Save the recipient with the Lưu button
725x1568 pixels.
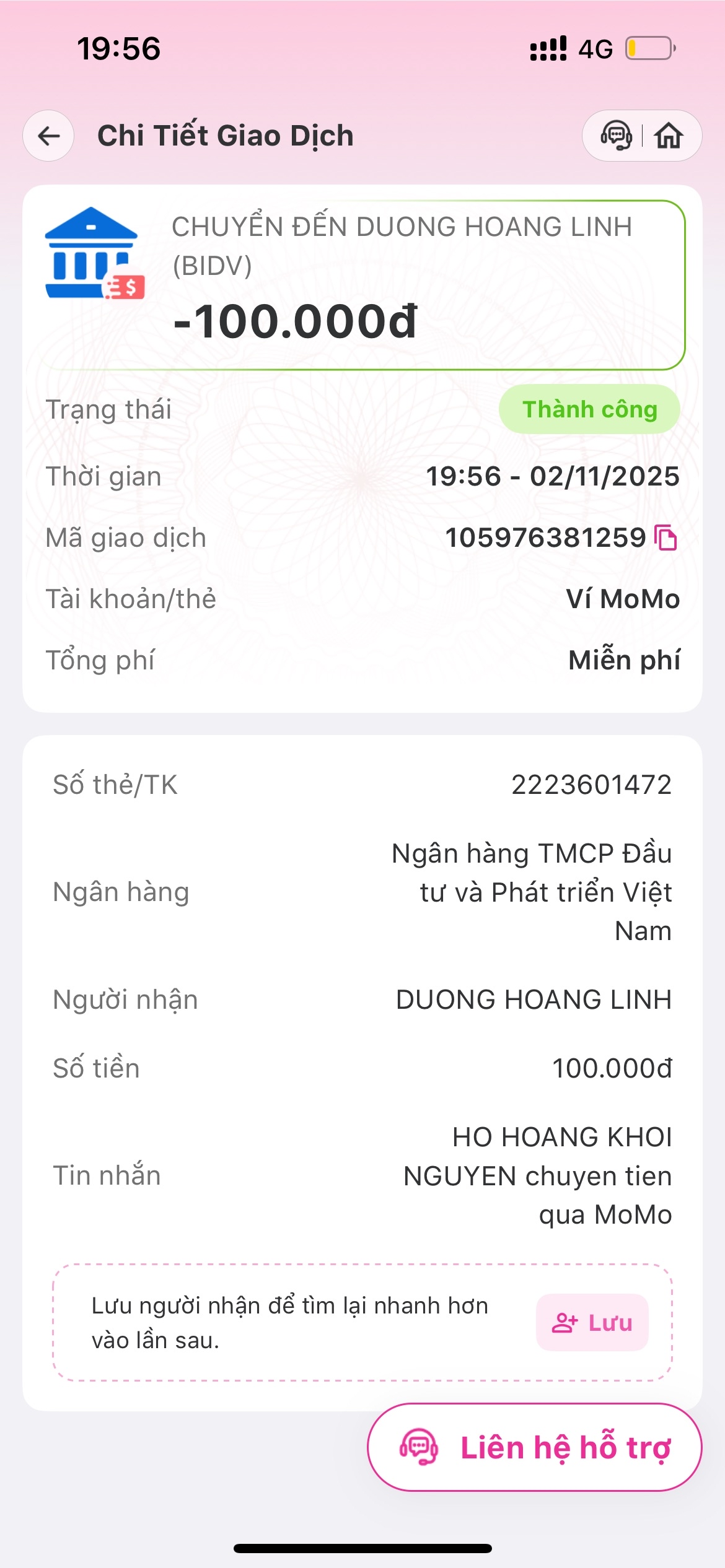(592, 1322)
